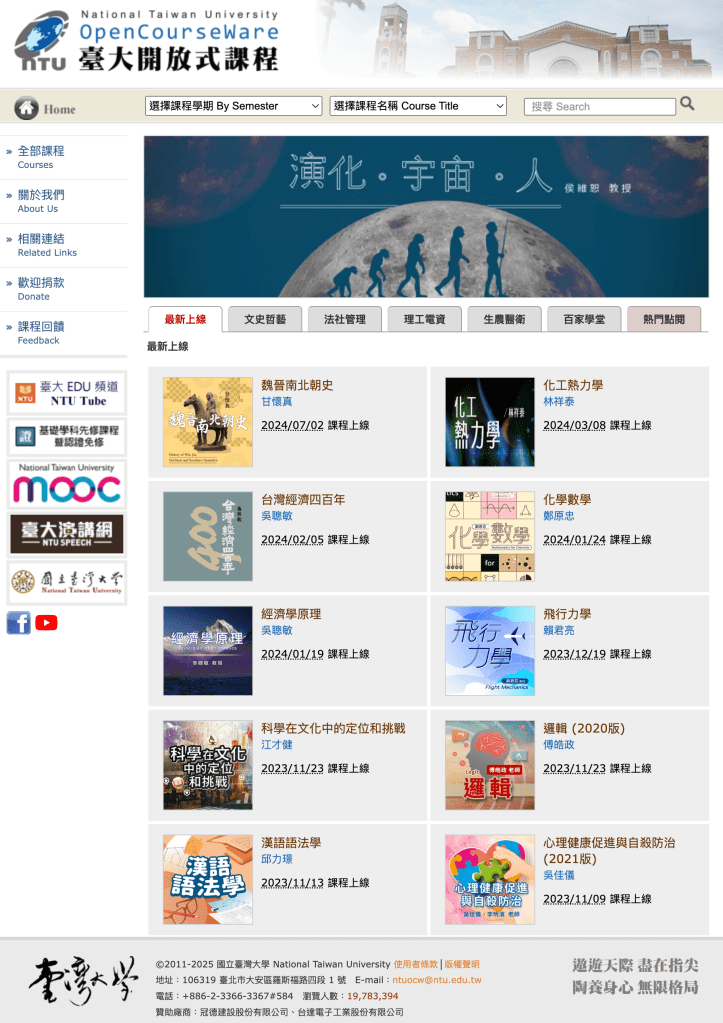The width and height of the screenshot is (723, 1023).
Task: Open the 魏晉南北朝史 course
Action: point(297,385)
